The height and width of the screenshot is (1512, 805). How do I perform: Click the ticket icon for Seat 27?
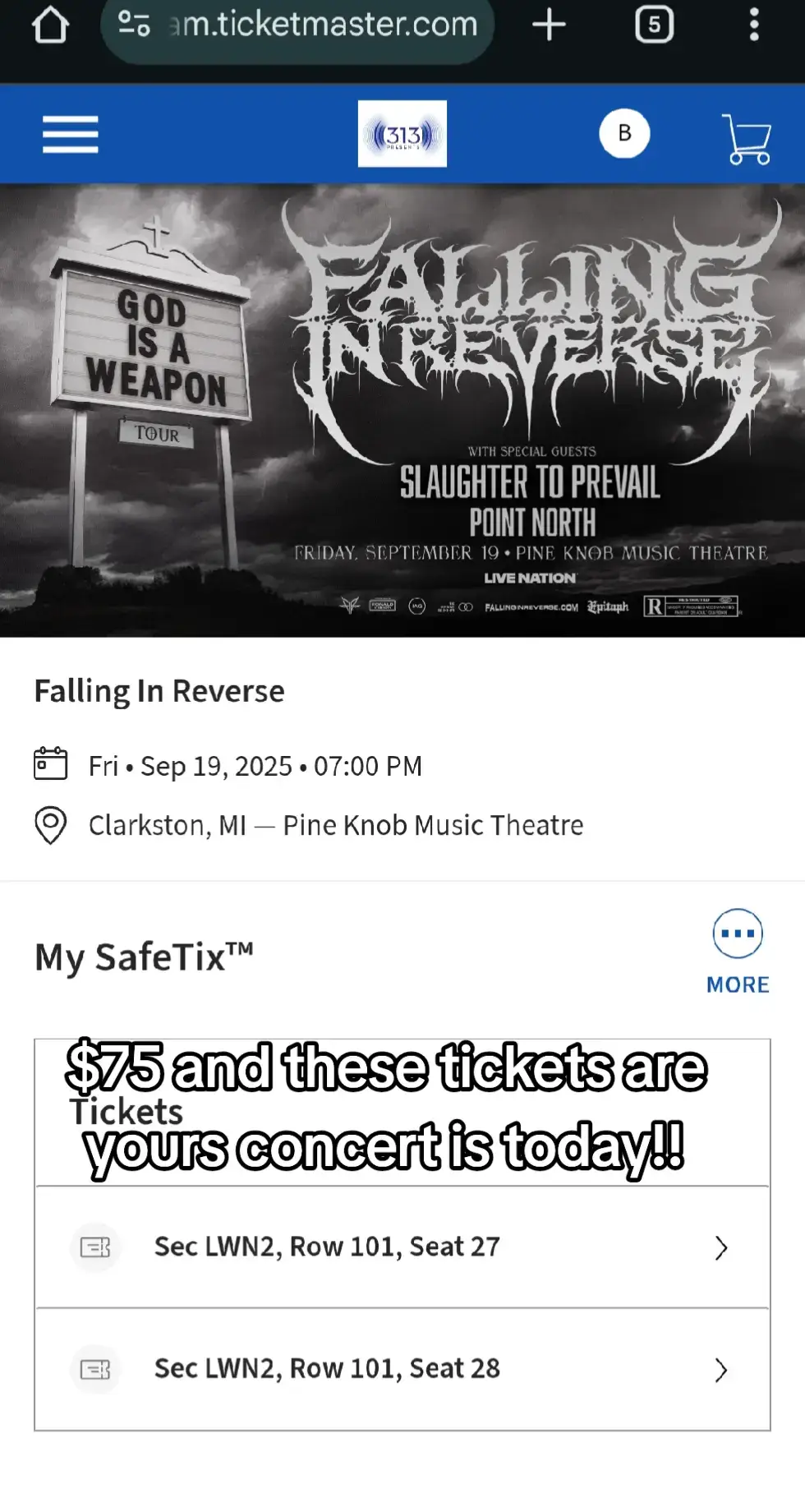click(x=96, y=1247)
